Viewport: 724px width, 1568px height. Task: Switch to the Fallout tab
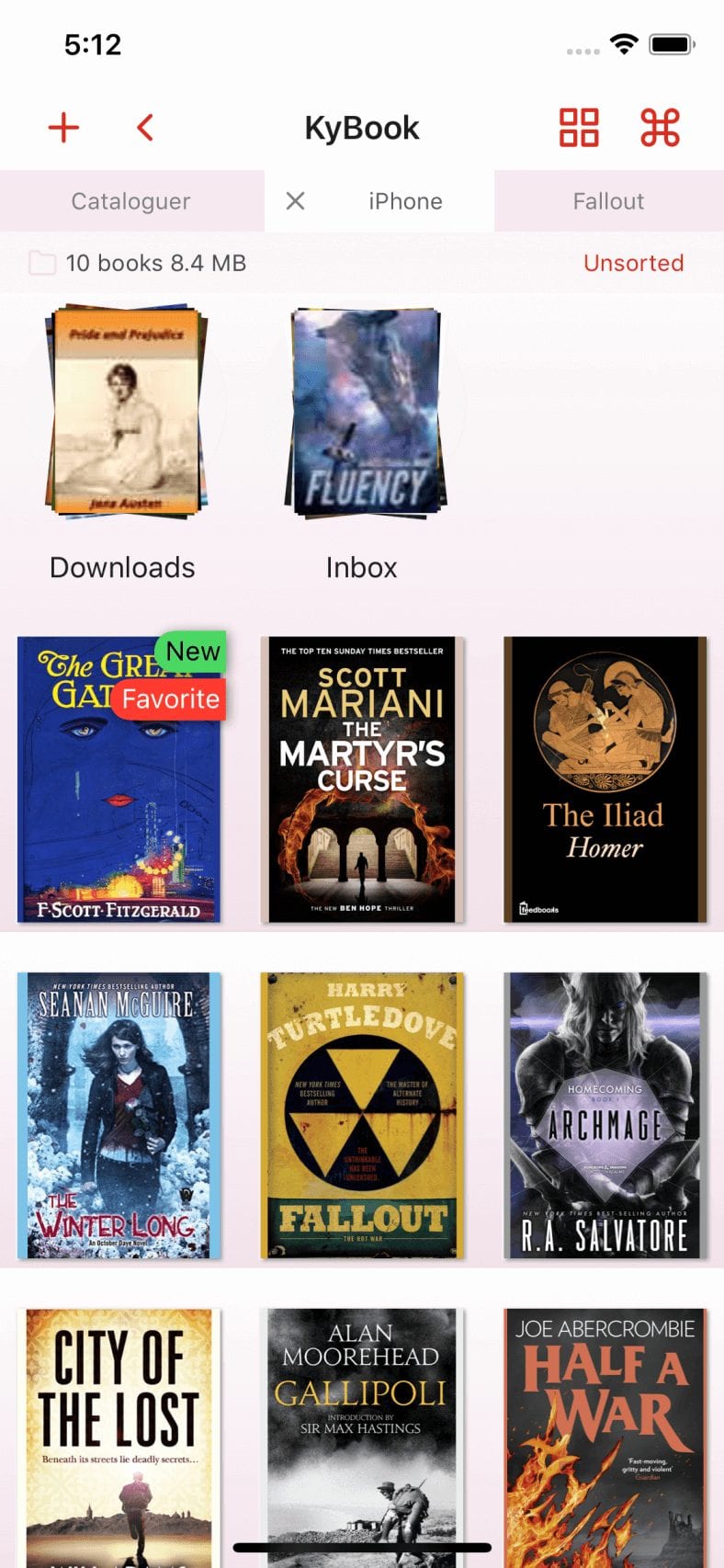pyautogui.click(x=608, y=201)
